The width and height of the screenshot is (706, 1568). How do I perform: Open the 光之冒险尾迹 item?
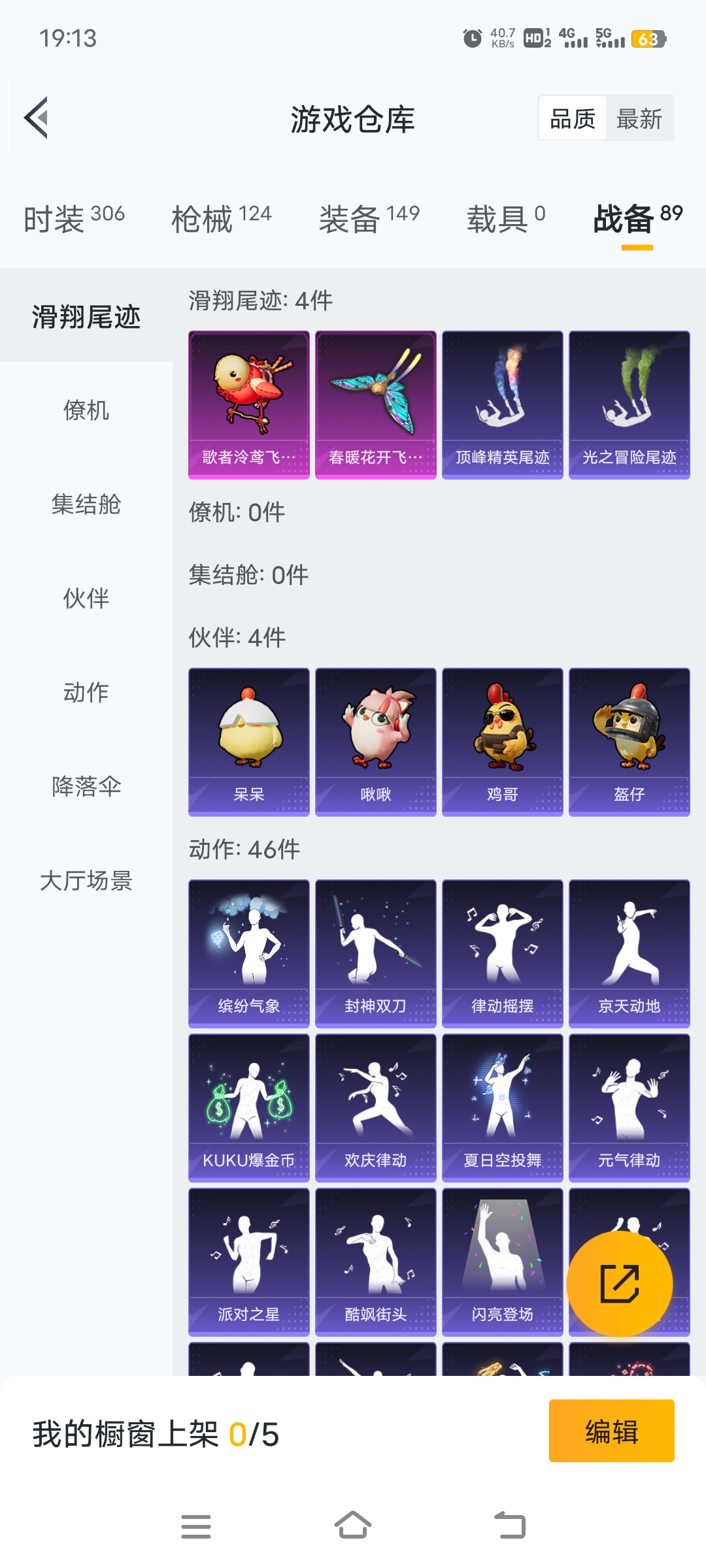(x=629, y=405)
